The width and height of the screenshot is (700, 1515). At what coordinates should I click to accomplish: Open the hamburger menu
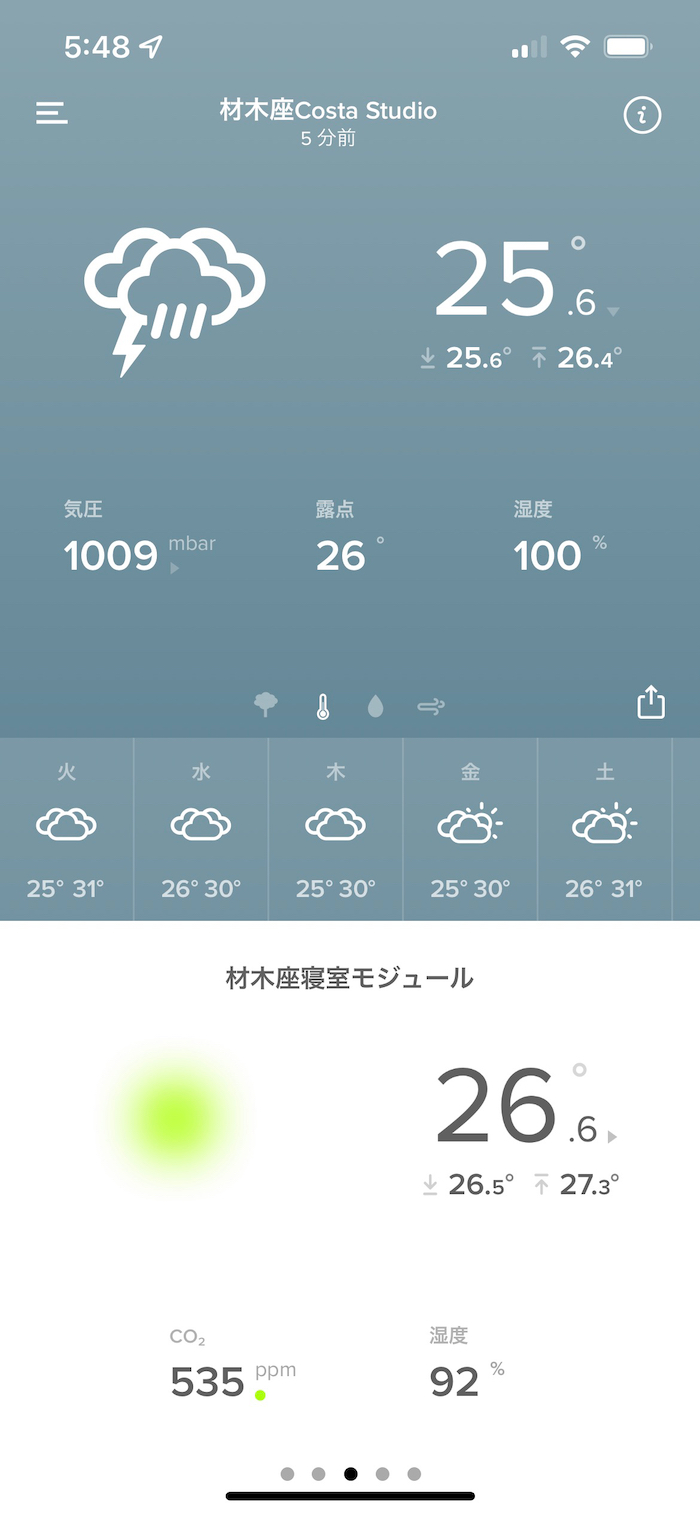coord(52,113)
